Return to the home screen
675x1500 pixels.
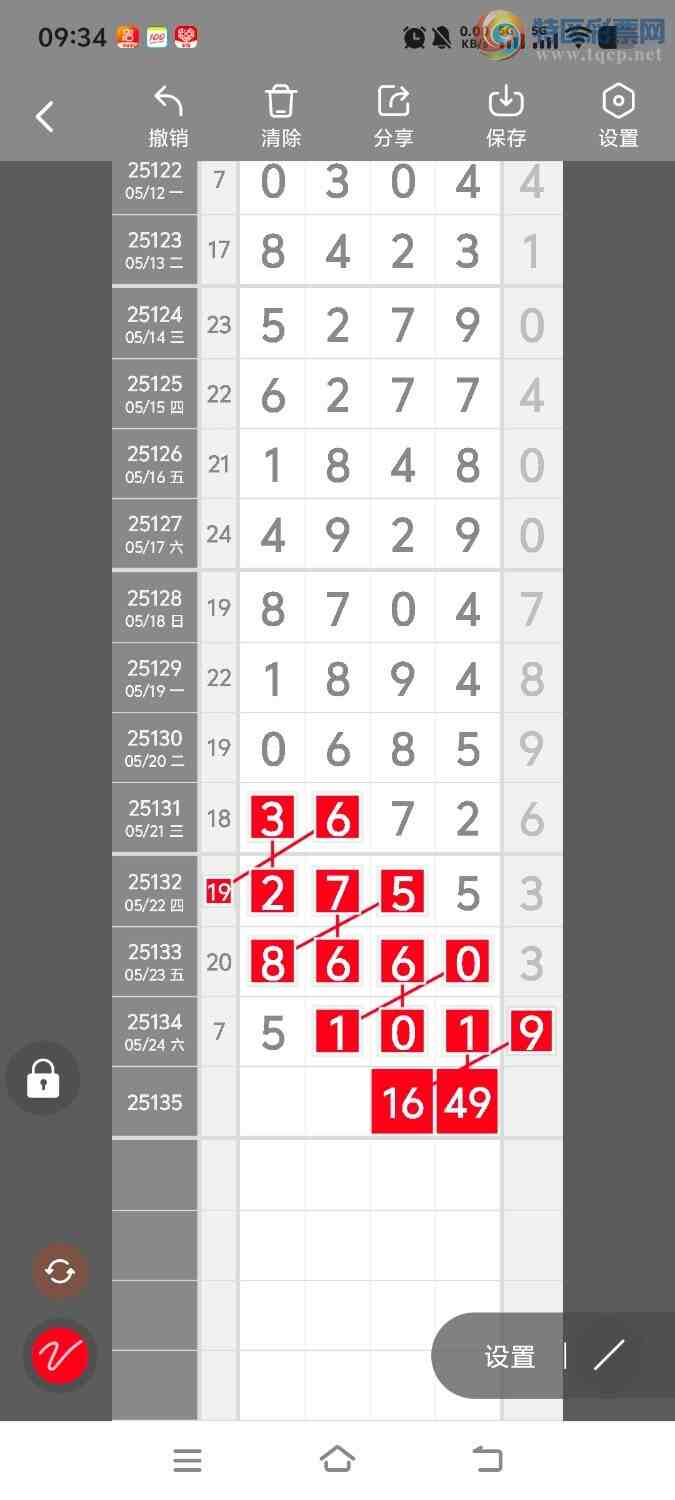(x=337, y=1460)
